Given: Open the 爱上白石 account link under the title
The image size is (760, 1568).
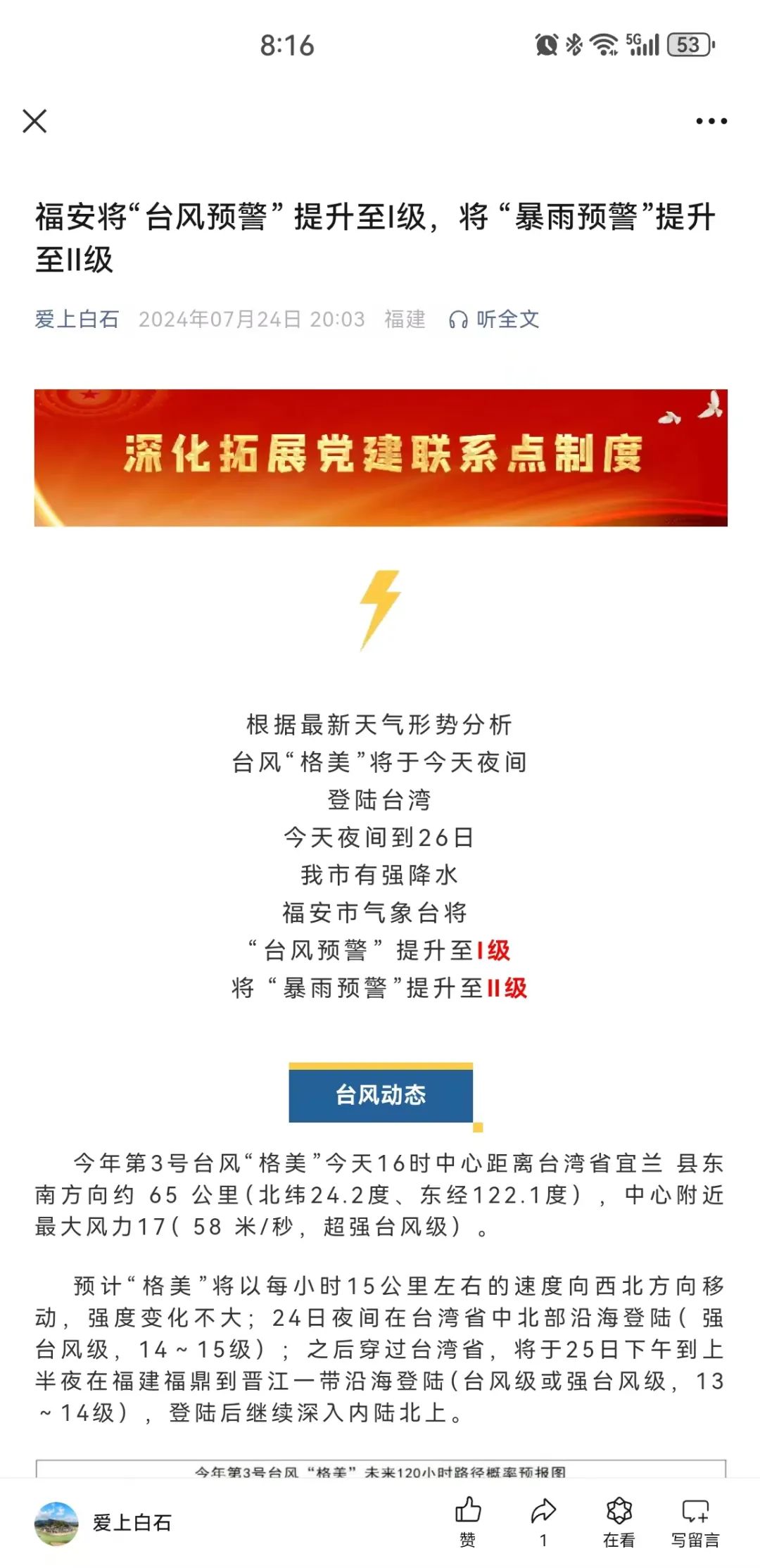Looking at the screenshot, I should (x=77, y=320).
